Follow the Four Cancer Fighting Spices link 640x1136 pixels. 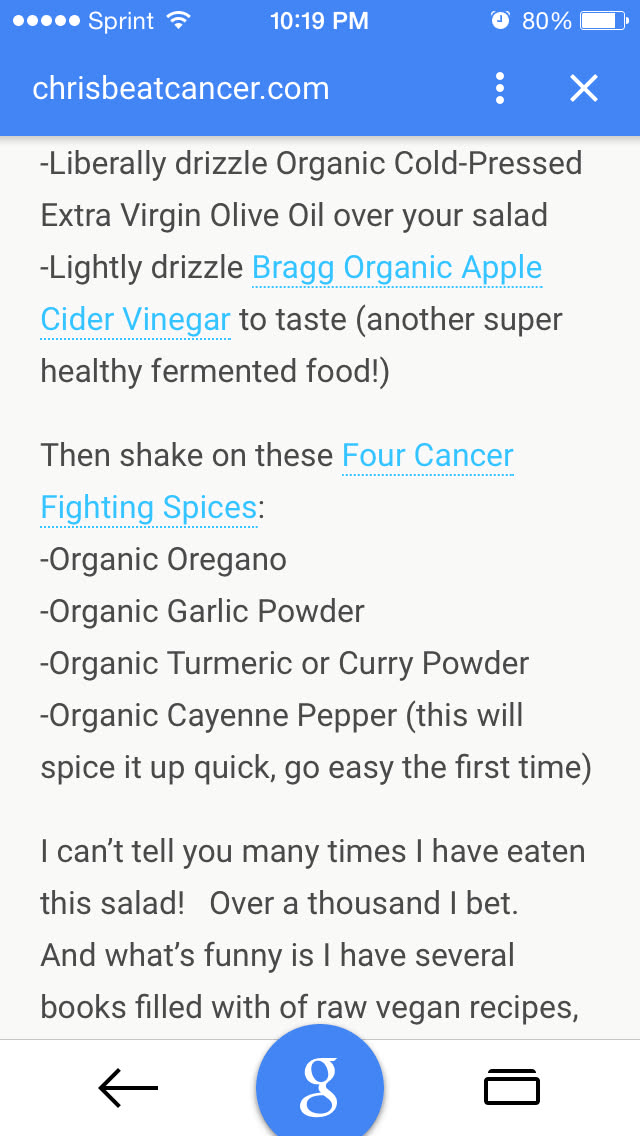pyautogui.click(x=427, y=456)
